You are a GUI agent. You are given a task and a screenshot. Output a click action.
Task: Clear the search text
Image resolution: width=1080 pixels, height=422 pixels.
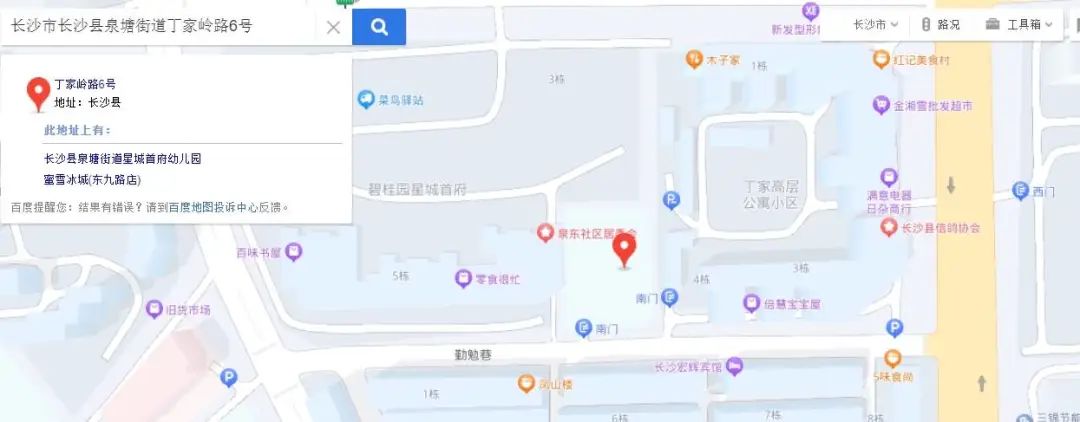coord(333,27)
